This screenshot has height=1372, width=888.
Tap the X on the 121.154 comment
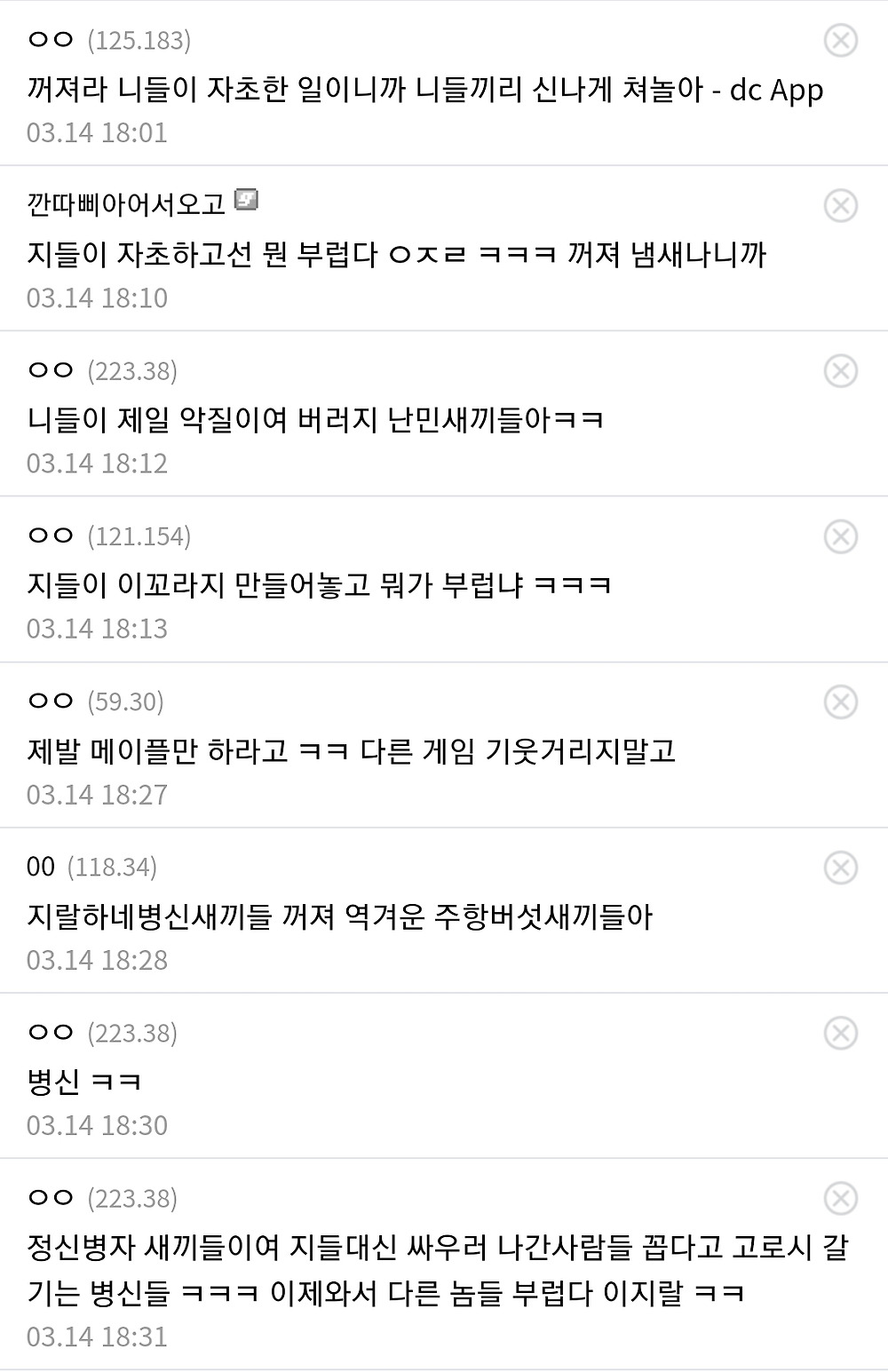click(x=840, y=536)
